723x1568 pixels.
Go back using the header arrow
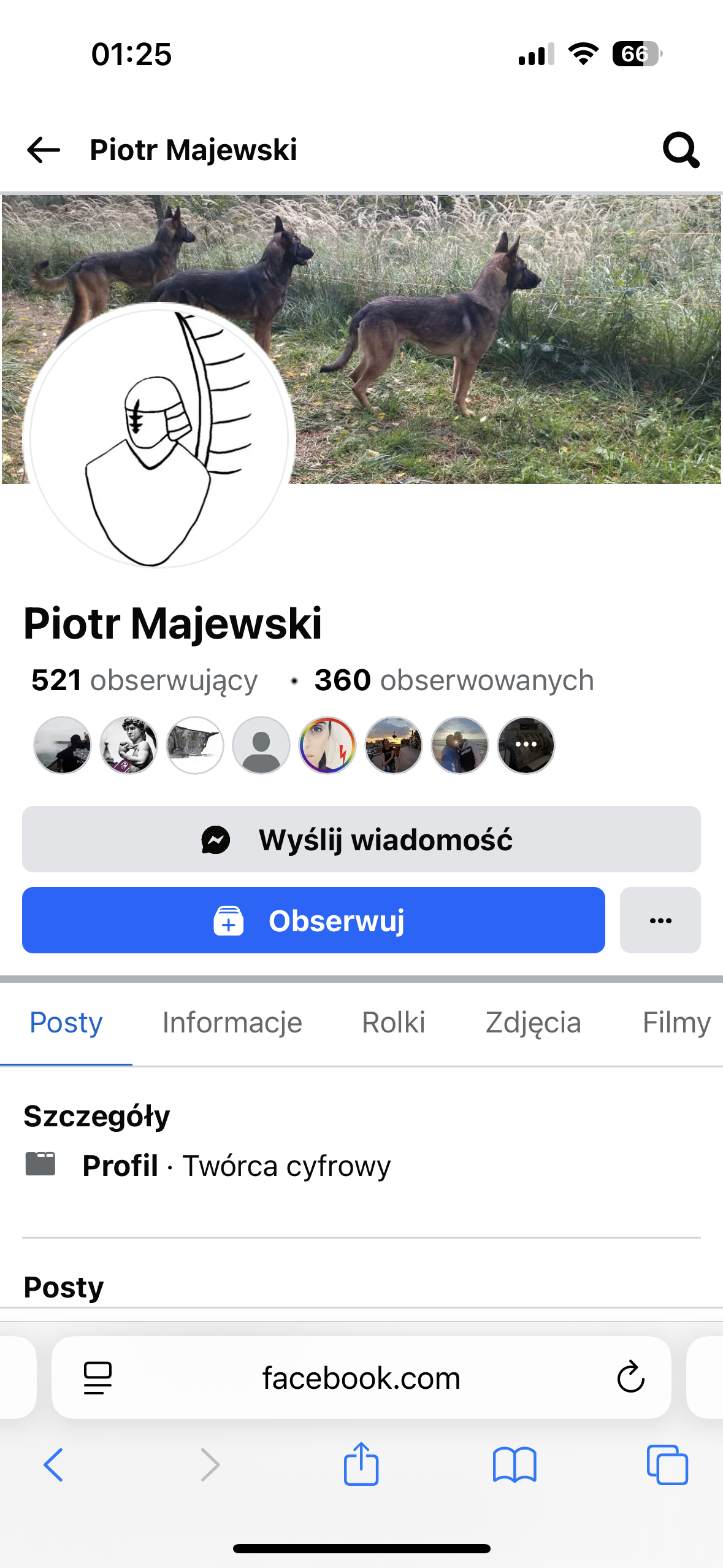44,150
